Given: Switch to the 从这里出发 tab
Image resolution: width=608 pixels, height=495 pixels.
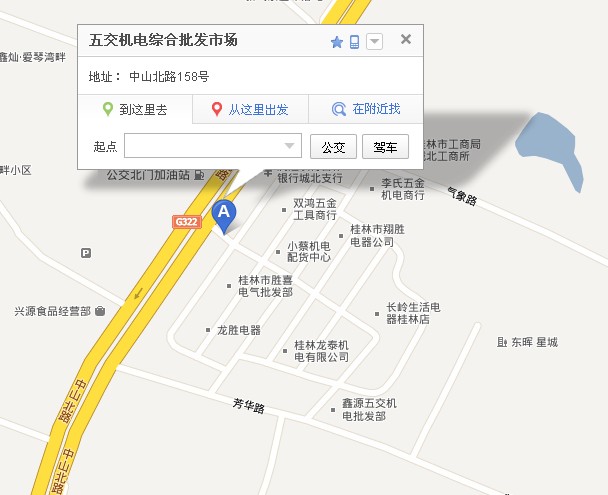Looking at the screenshot, I should (x=250, y=109).
